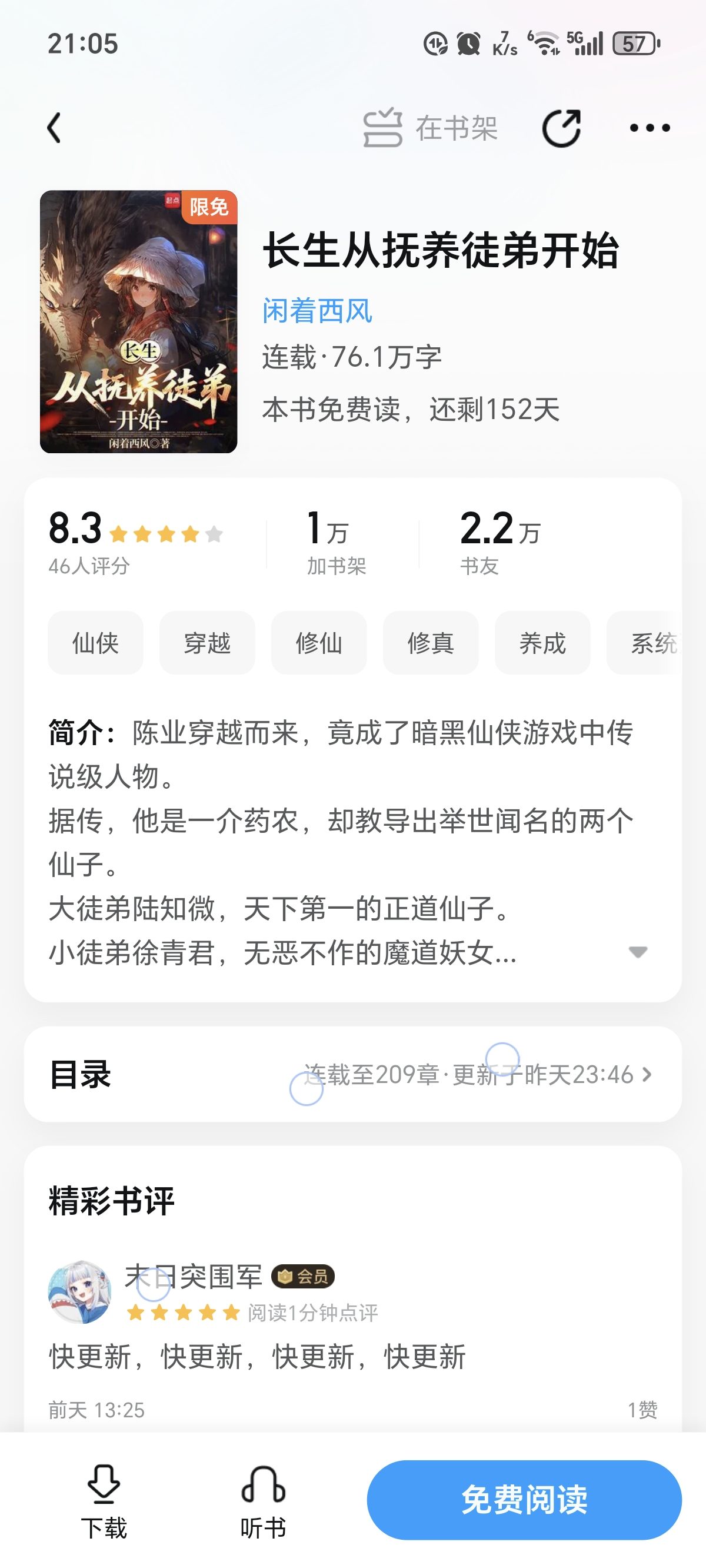Start audiobook with 听书
Viewport: 706px width, 1568px height.
click(263, 1500)
